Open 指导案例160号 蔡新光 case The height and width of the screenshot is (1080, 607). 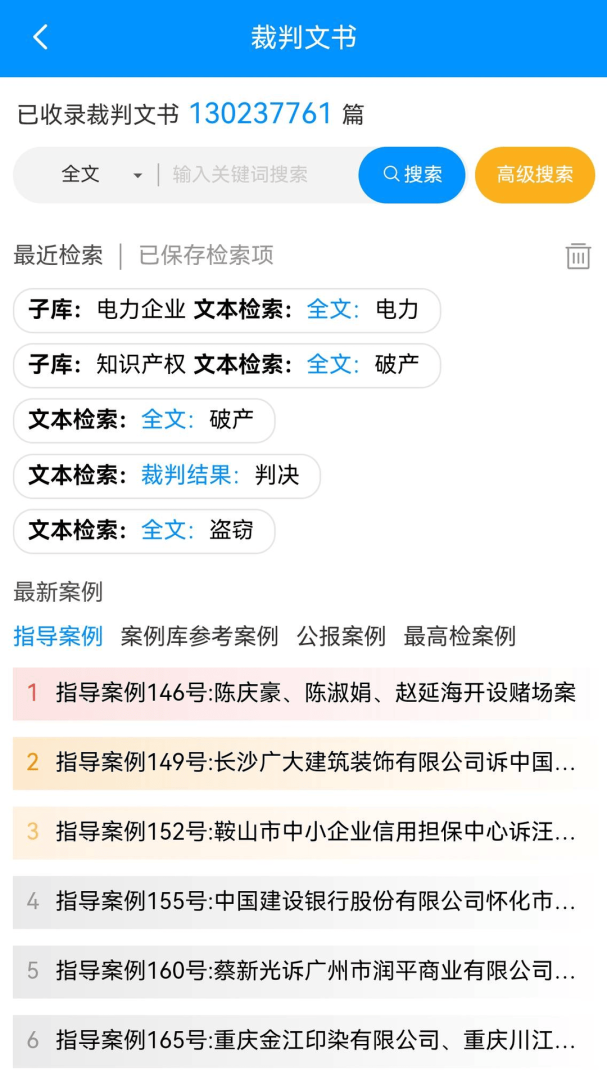point(303,971)
